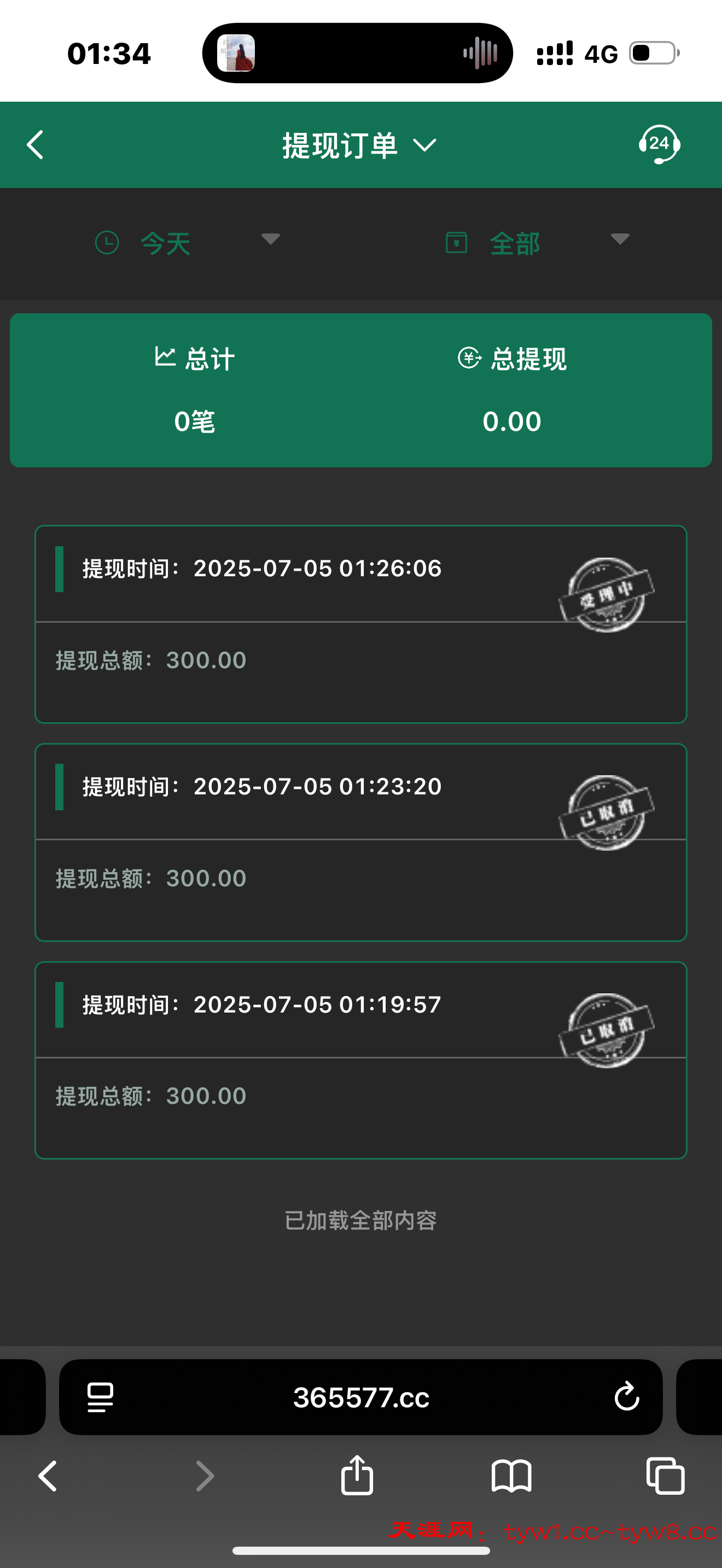This screenshot has height=1568, width=722.
Task: Contact 24-hour customer service headset
Action: [659, 145]
